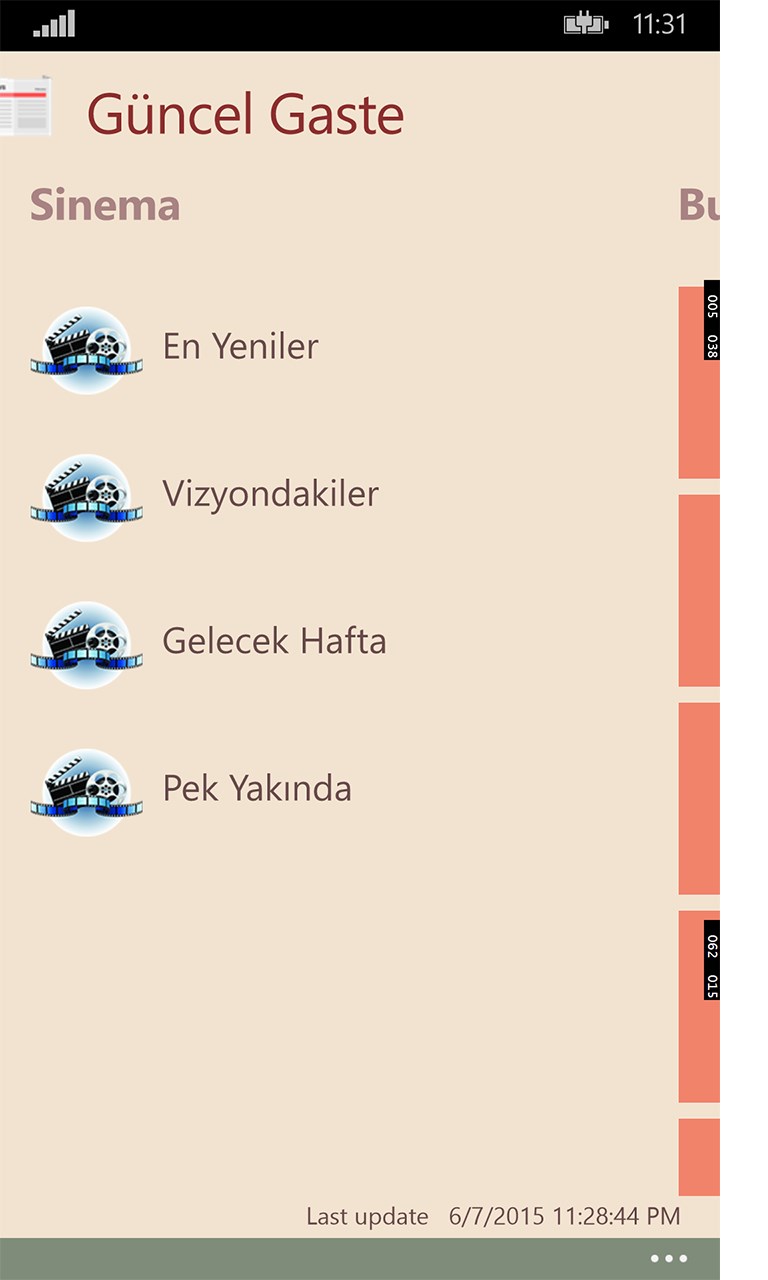Select Vizyondakiler movies
This screenshot has width=768, height=1280.
coord(270,494)
